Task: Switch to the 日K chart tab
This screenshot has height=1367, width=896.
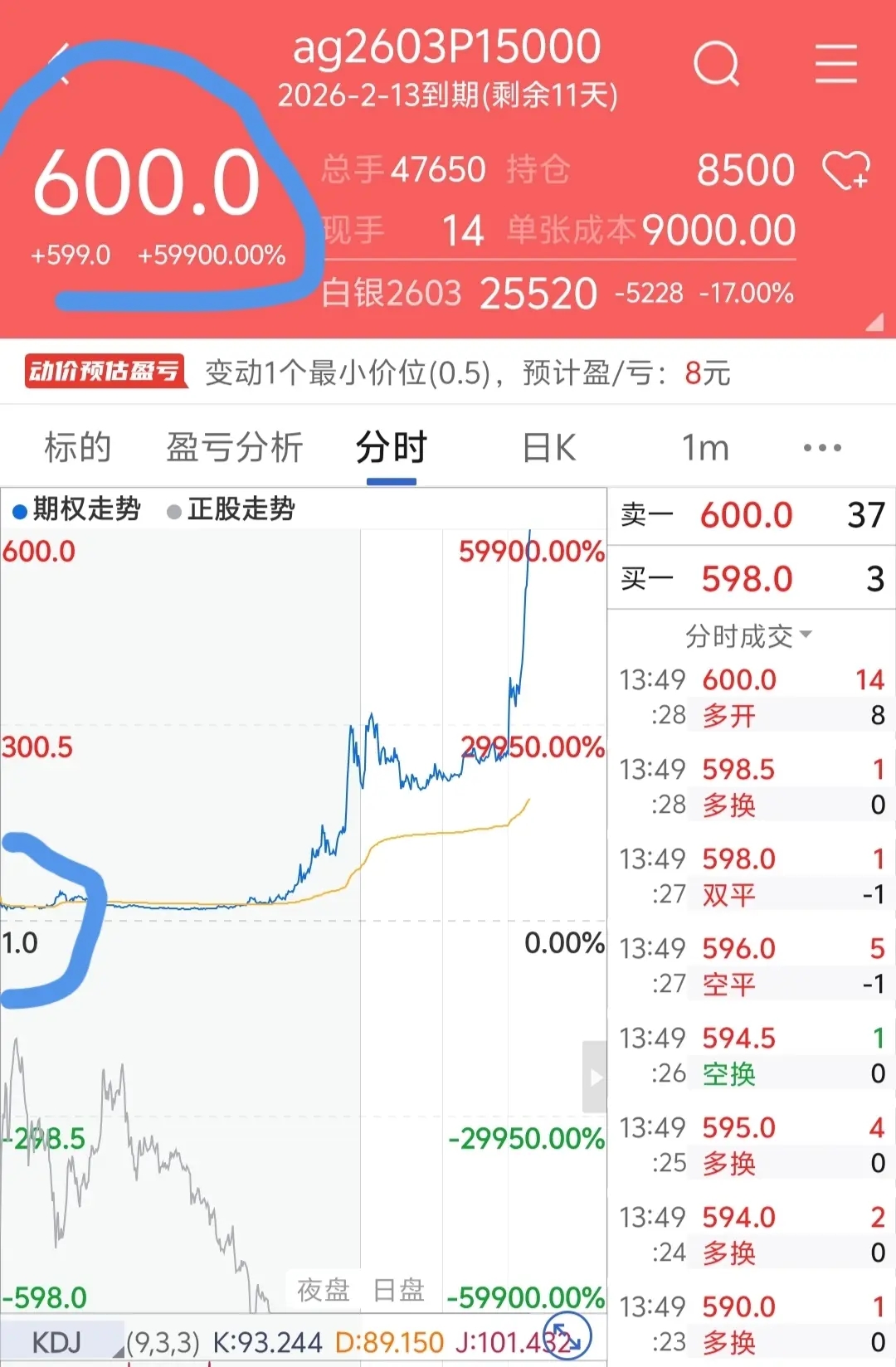Action: (x=548, y=448)
